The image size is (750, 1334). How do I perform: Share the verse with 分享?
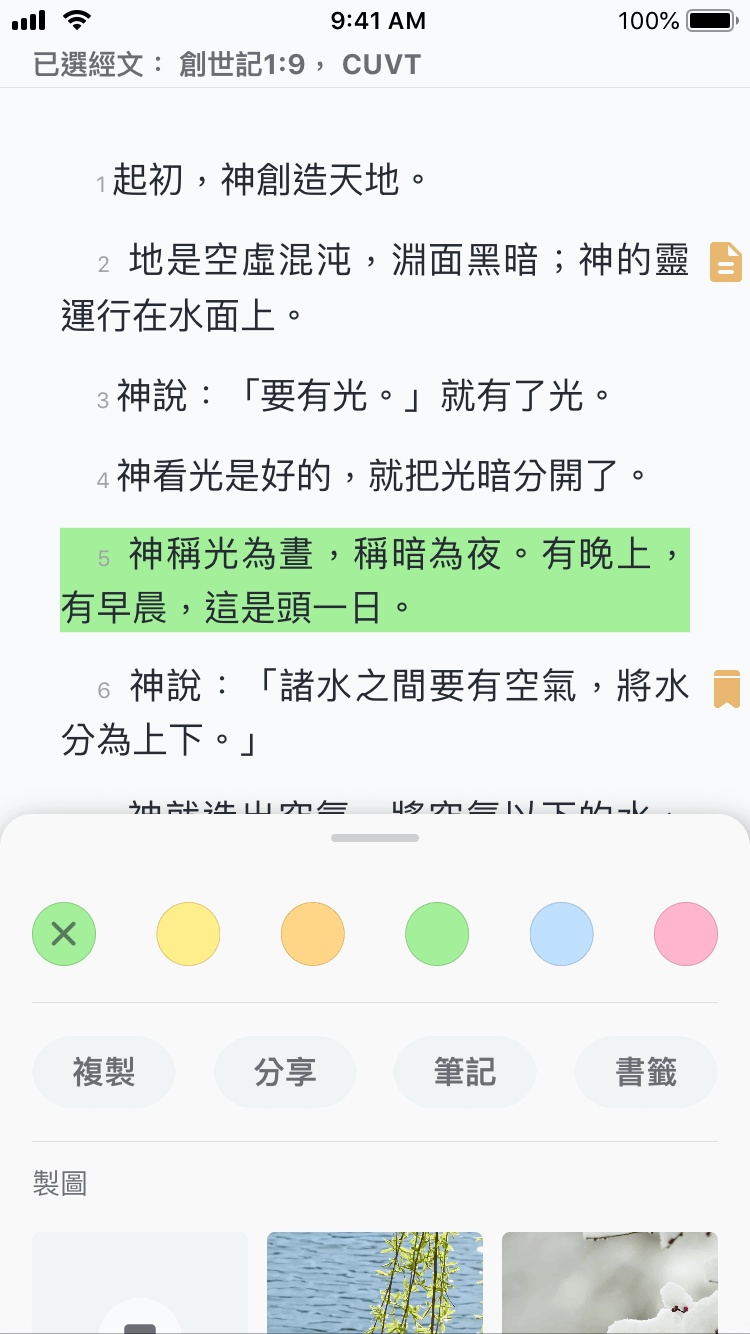point(285,1072)
